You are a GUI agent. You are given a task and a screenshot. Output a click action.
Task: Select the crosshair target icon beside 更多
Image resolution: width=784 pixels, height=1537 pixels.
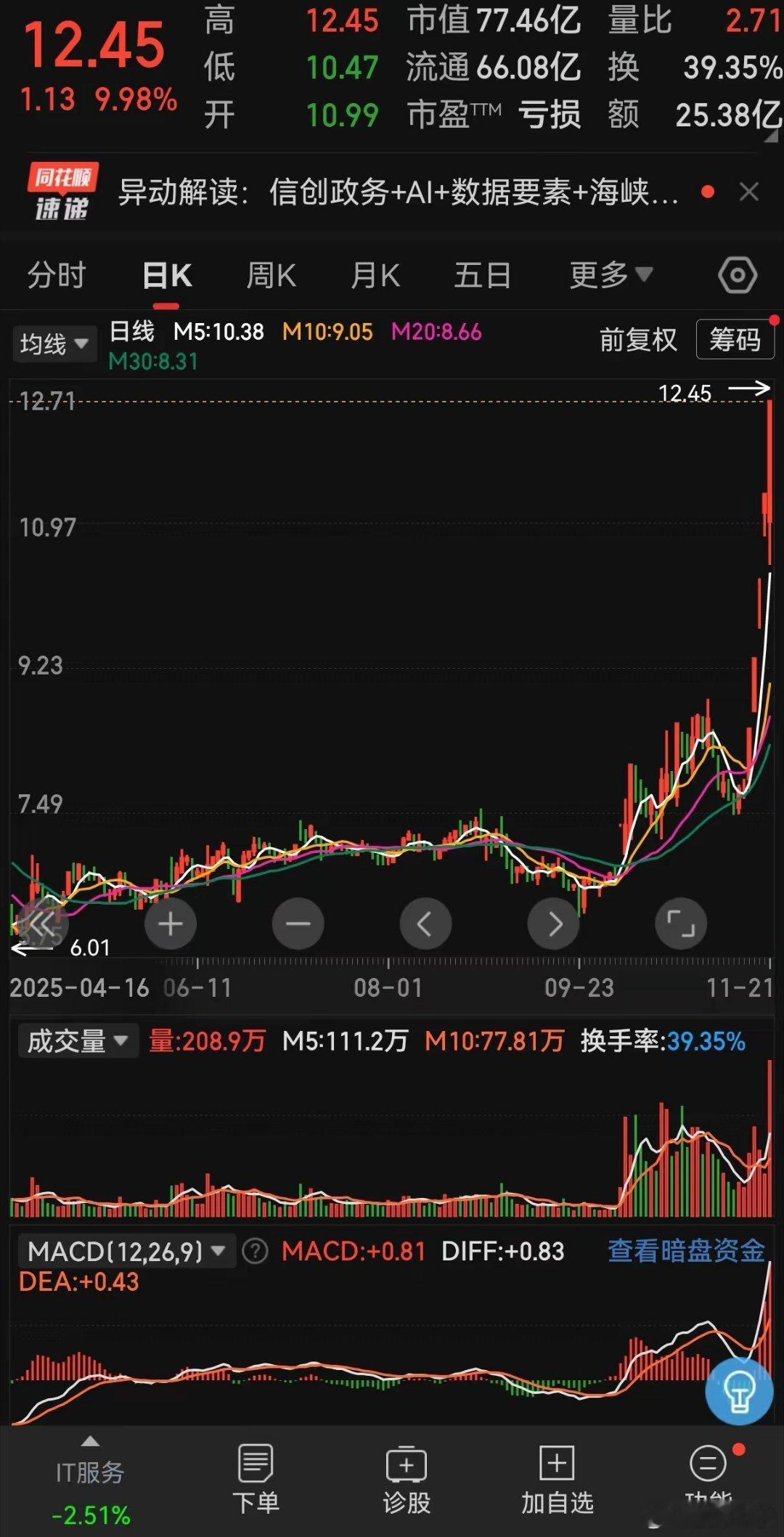[739, 274]
